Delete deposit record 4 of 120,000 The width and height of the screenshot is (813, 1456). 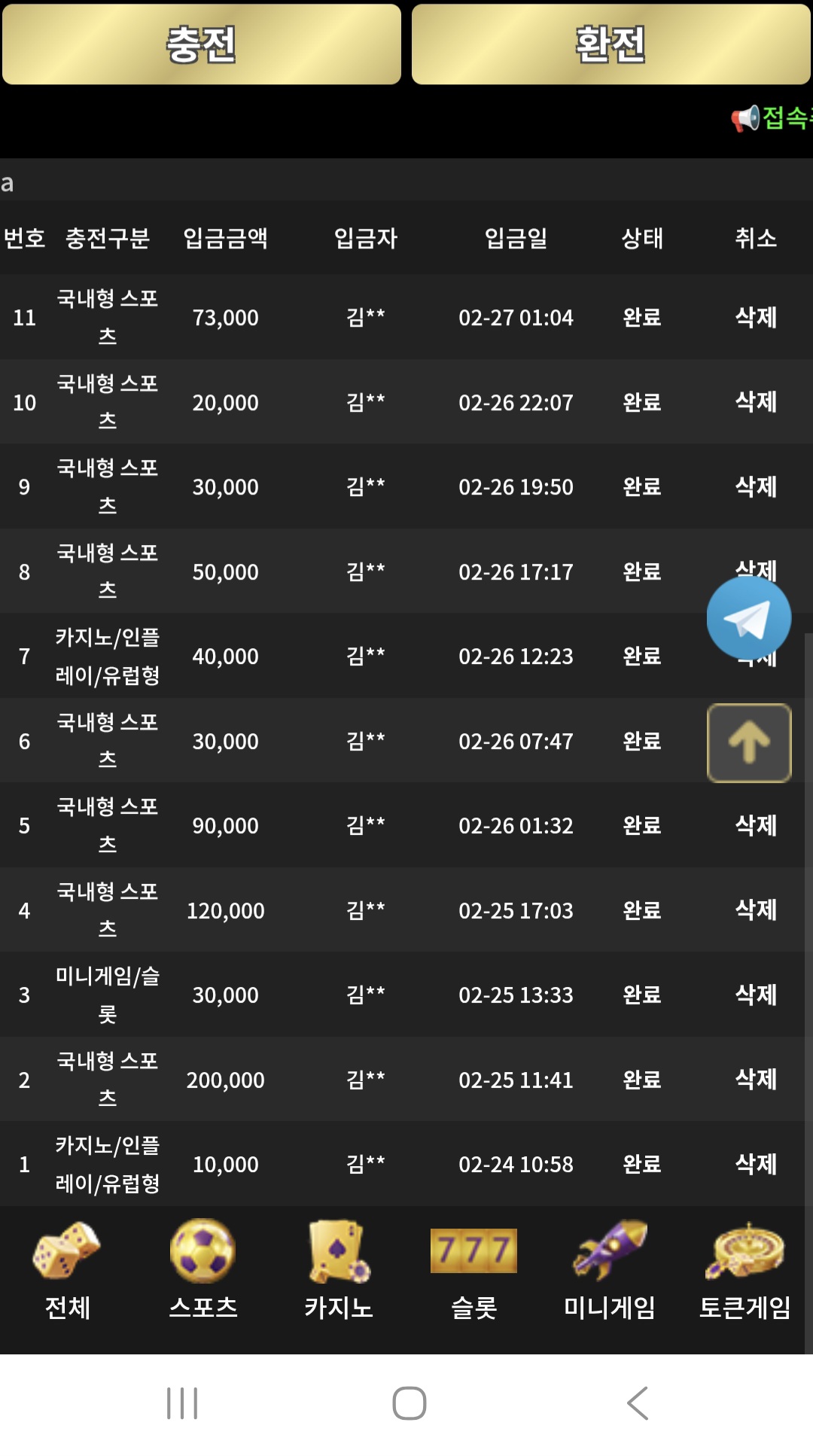[756, 909]
